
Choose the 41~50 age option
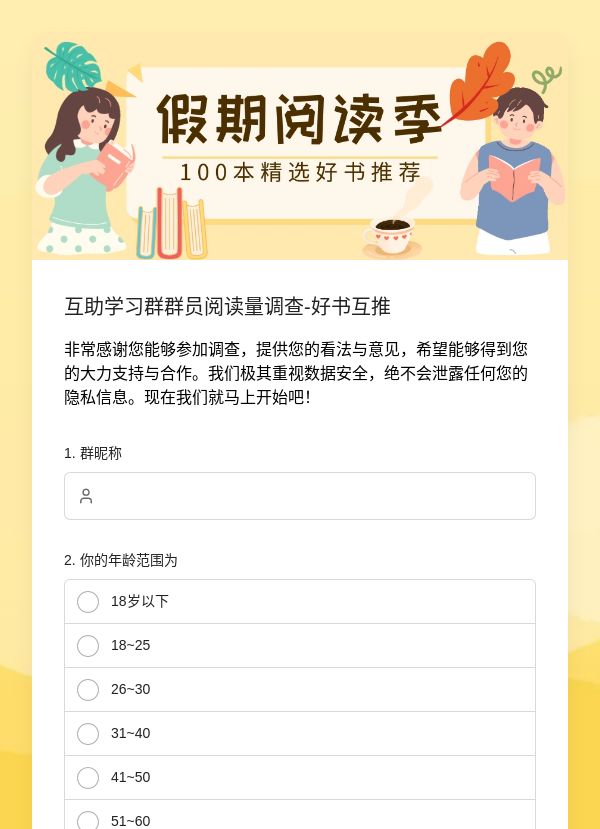[300, 777]
